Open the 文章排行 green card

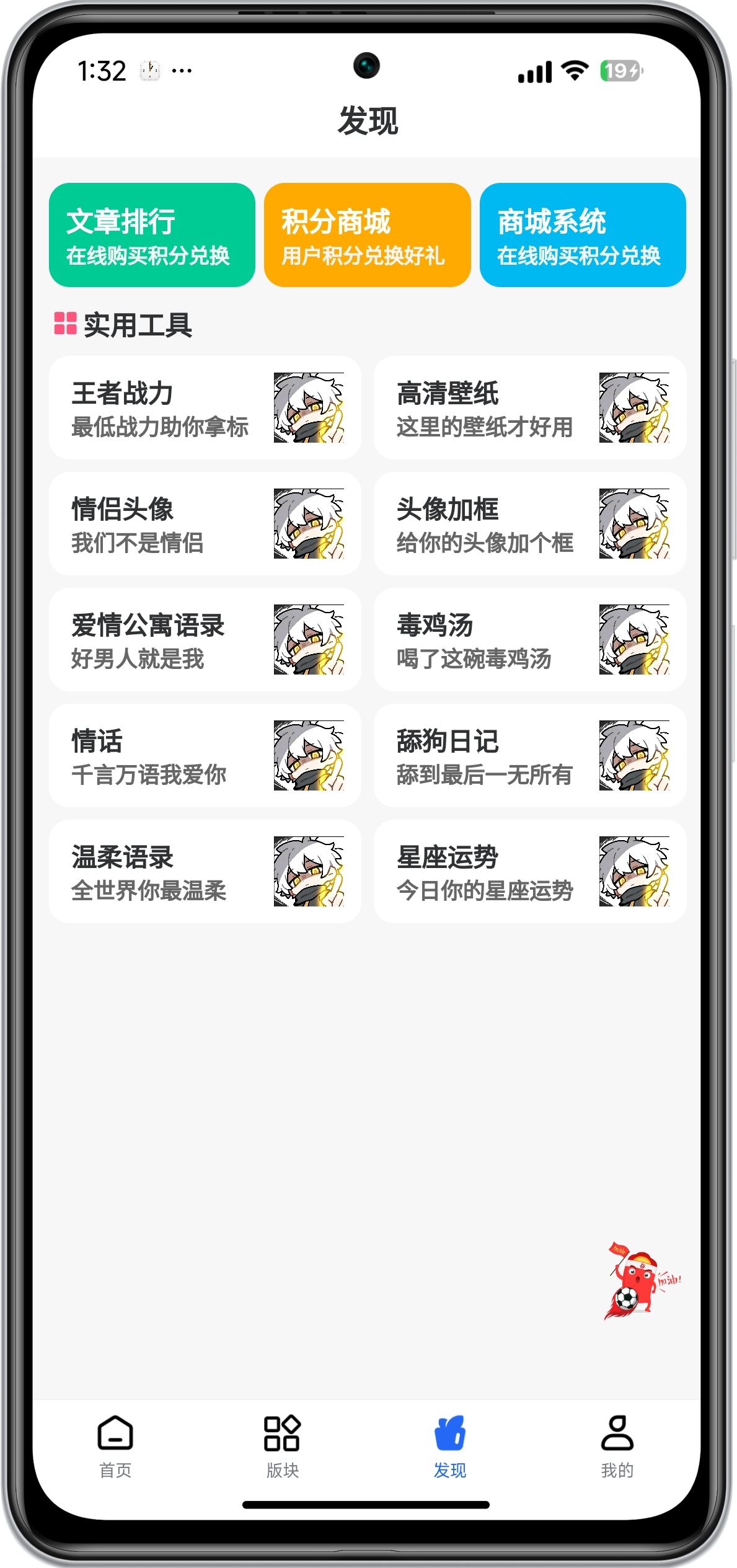(x=152, y=235)
